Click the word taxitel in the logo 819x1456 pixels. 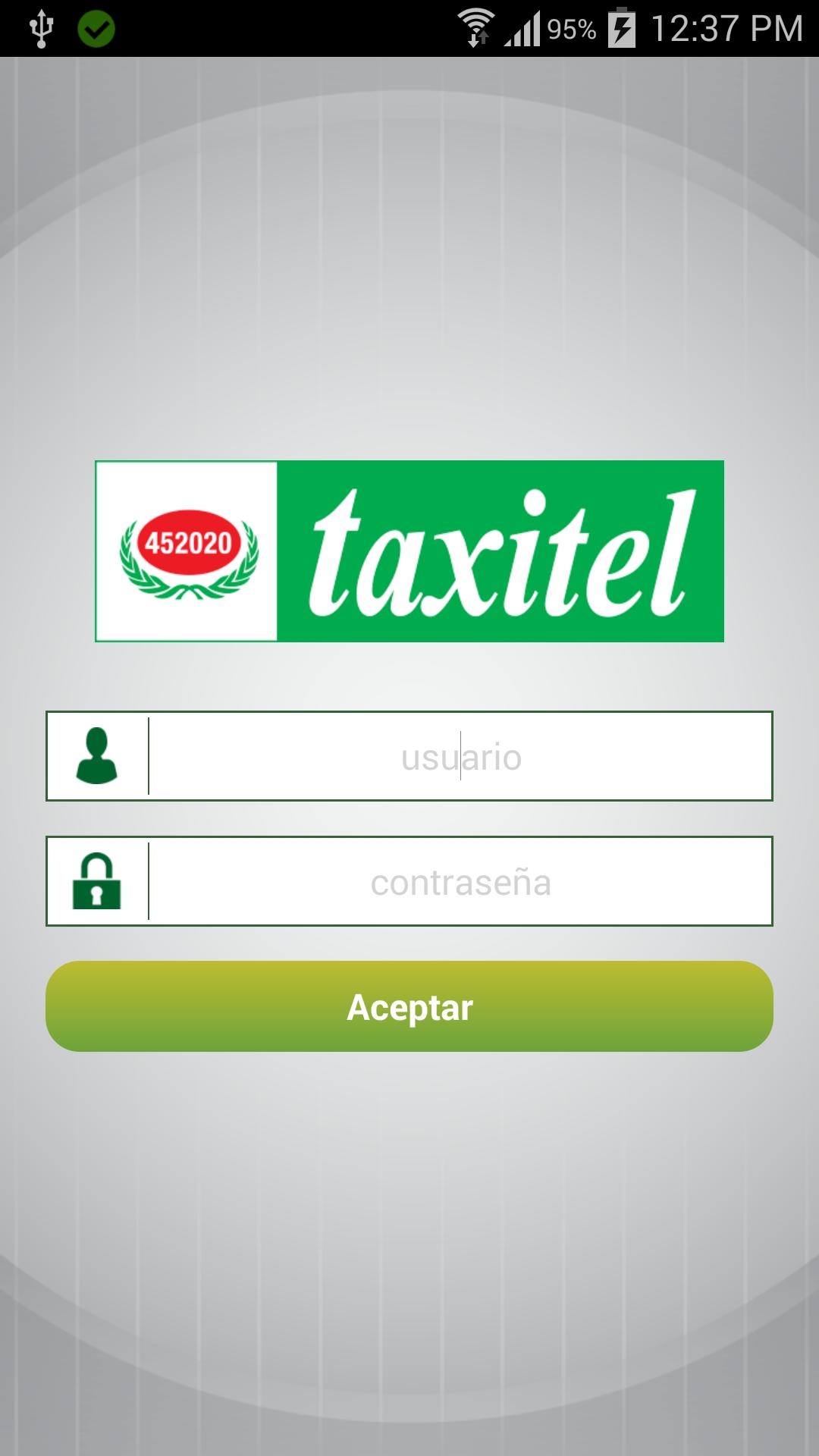pos(504,550)
